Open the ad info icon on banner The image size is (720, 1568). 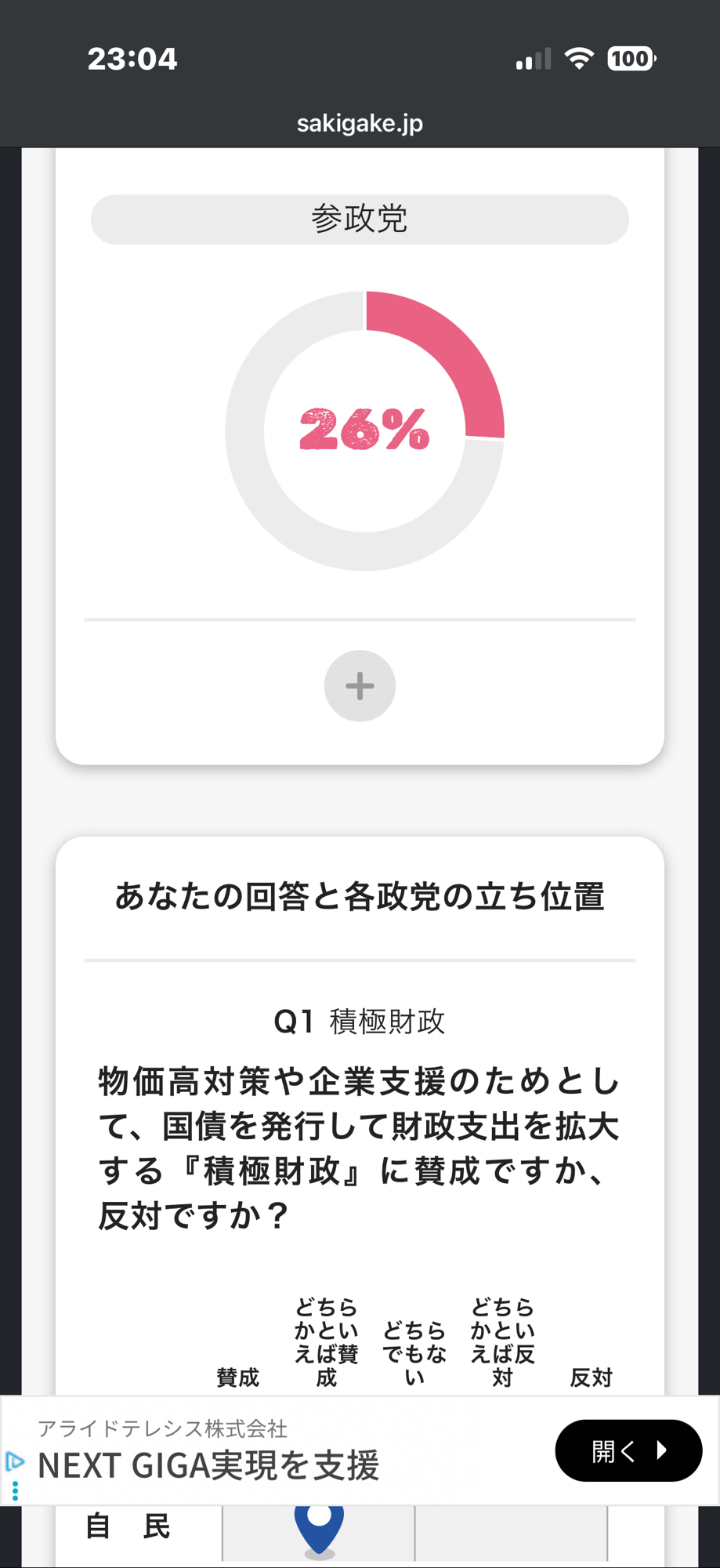click(x=15, y=1461)
